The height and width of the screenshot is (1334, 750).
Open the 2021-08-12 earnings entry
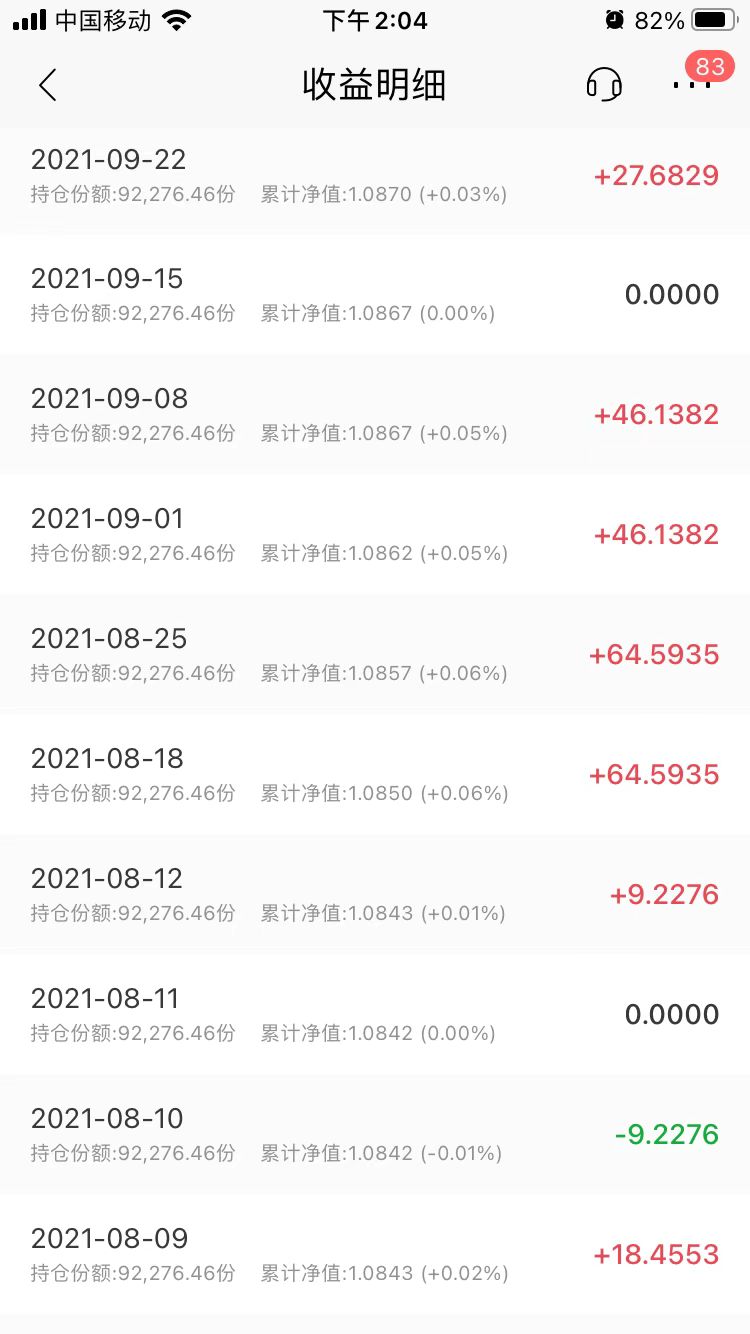coord(375,893)
